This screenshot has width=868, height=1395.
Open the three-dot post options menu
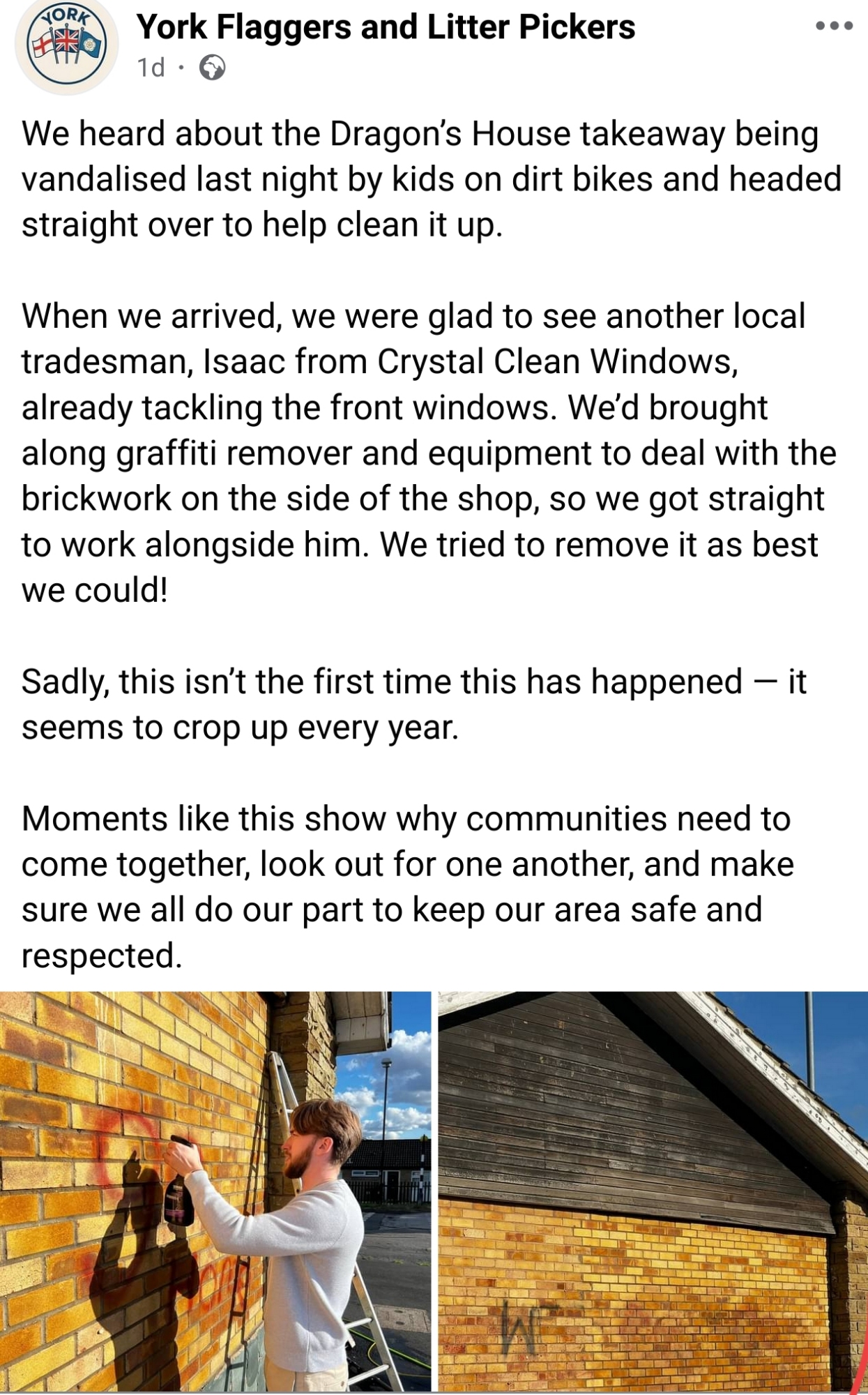pyautogui.click(x=833, y=27)
